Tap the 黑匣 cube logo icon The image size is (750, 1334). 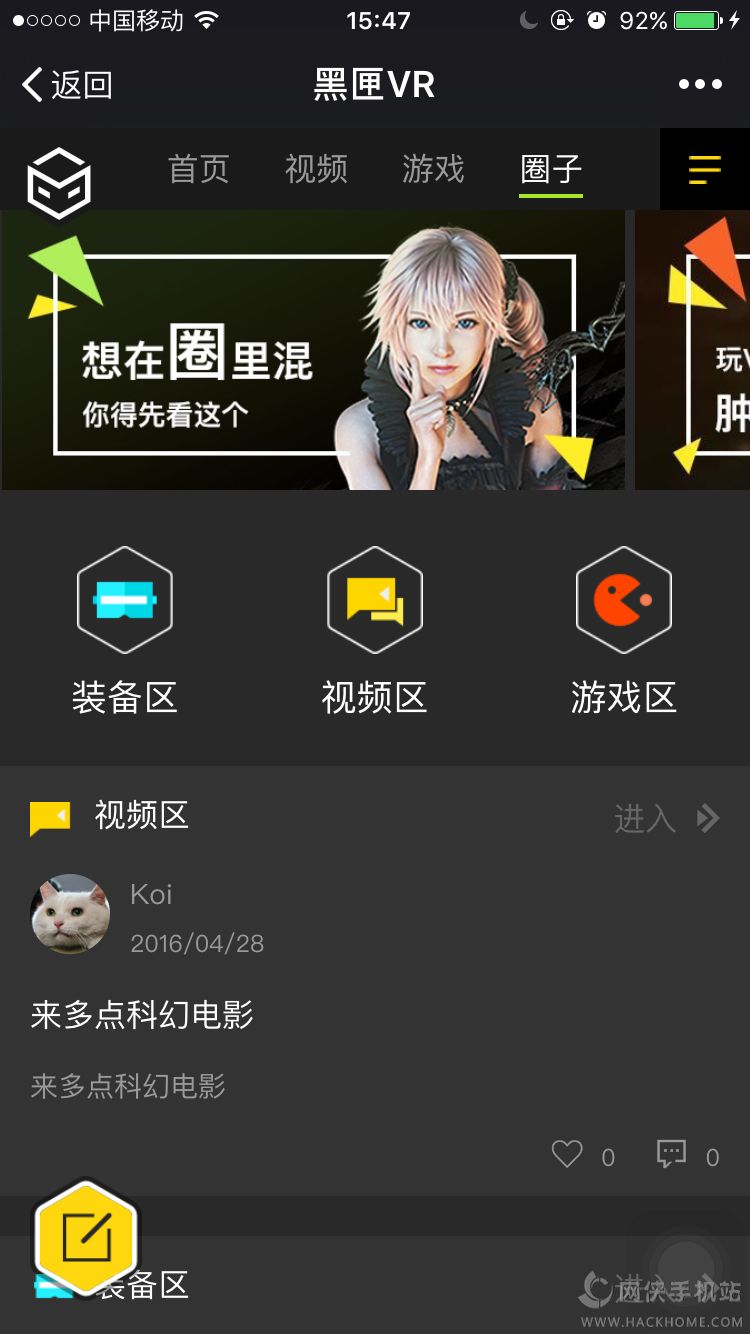(59, 184)
